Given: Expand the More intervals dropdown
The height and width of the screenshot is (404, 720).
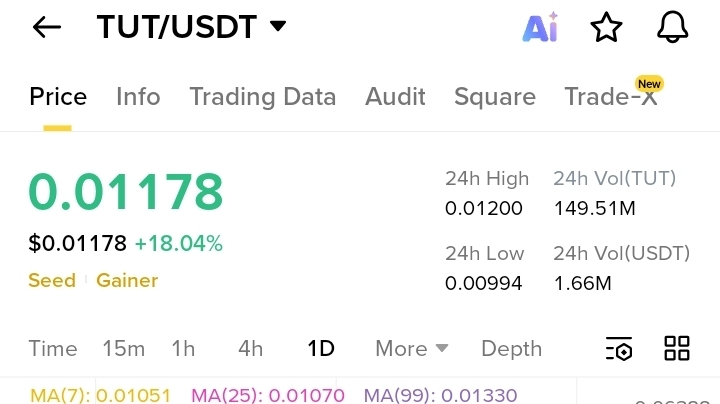Looking at the screenshot, I should [x=411, y=348].
